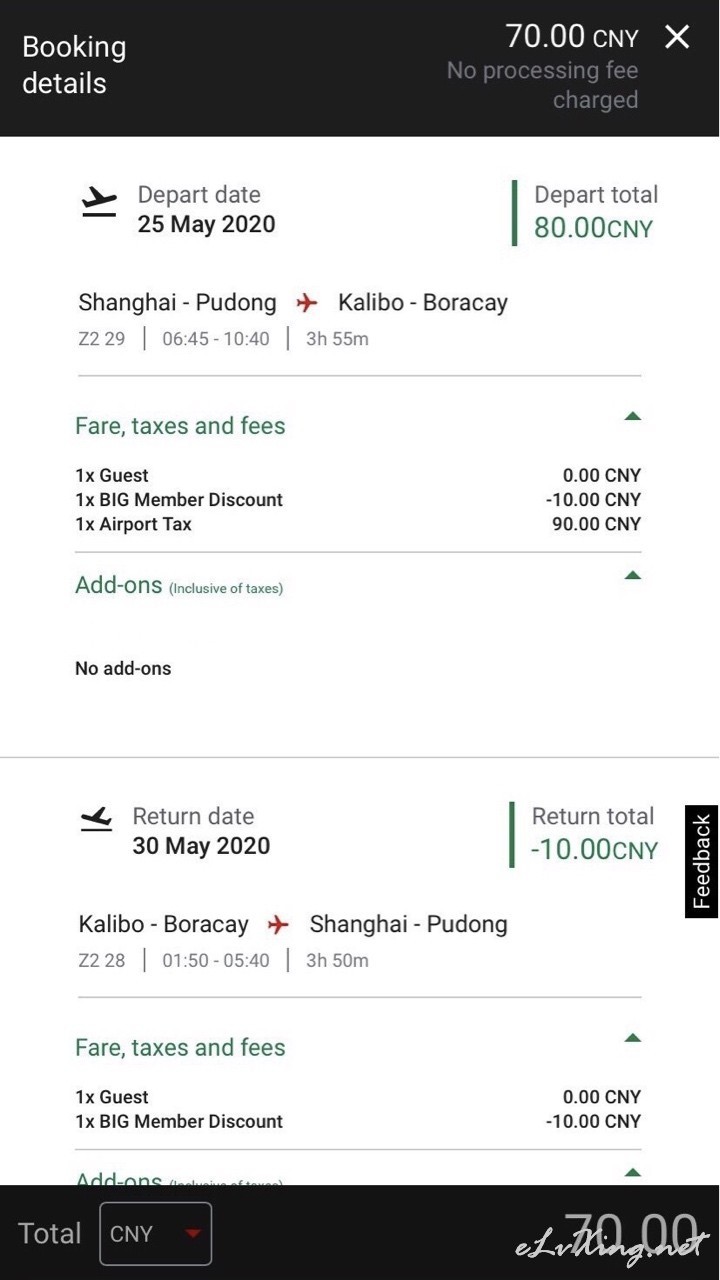720x1280 pixels.
Task: Open the Feedback side tab
Action: (x=702, y=861)
